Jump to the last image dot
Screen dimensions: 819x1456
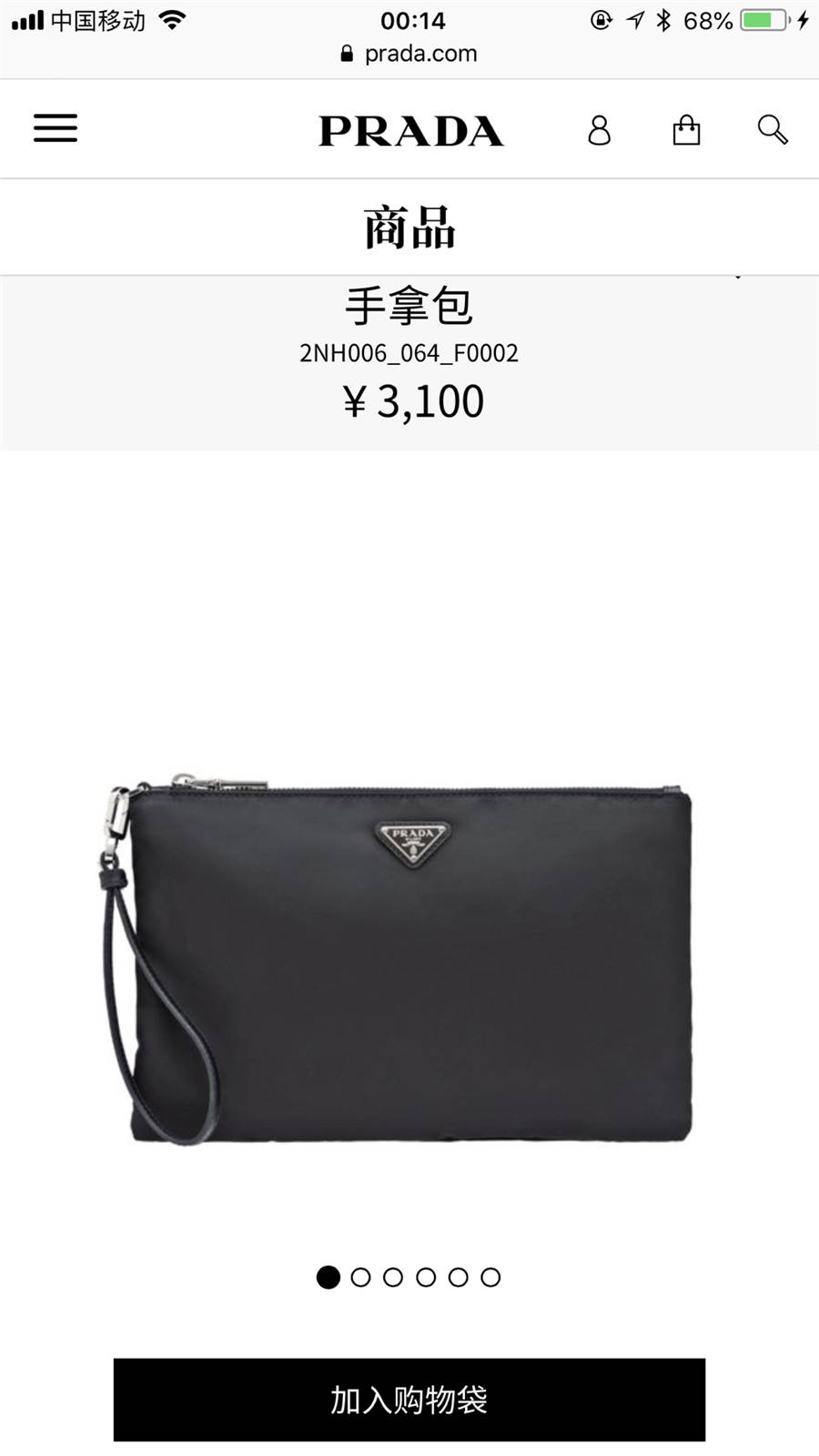(490, 1278)
